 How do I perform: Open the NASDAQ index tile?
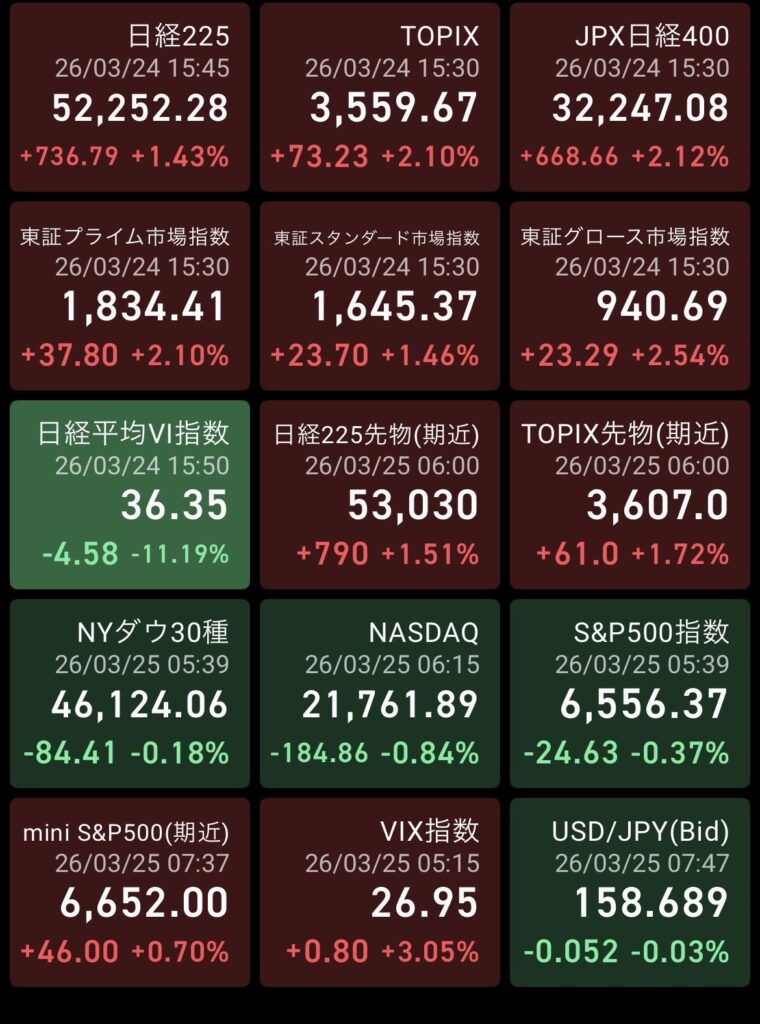tap(379, 693)
